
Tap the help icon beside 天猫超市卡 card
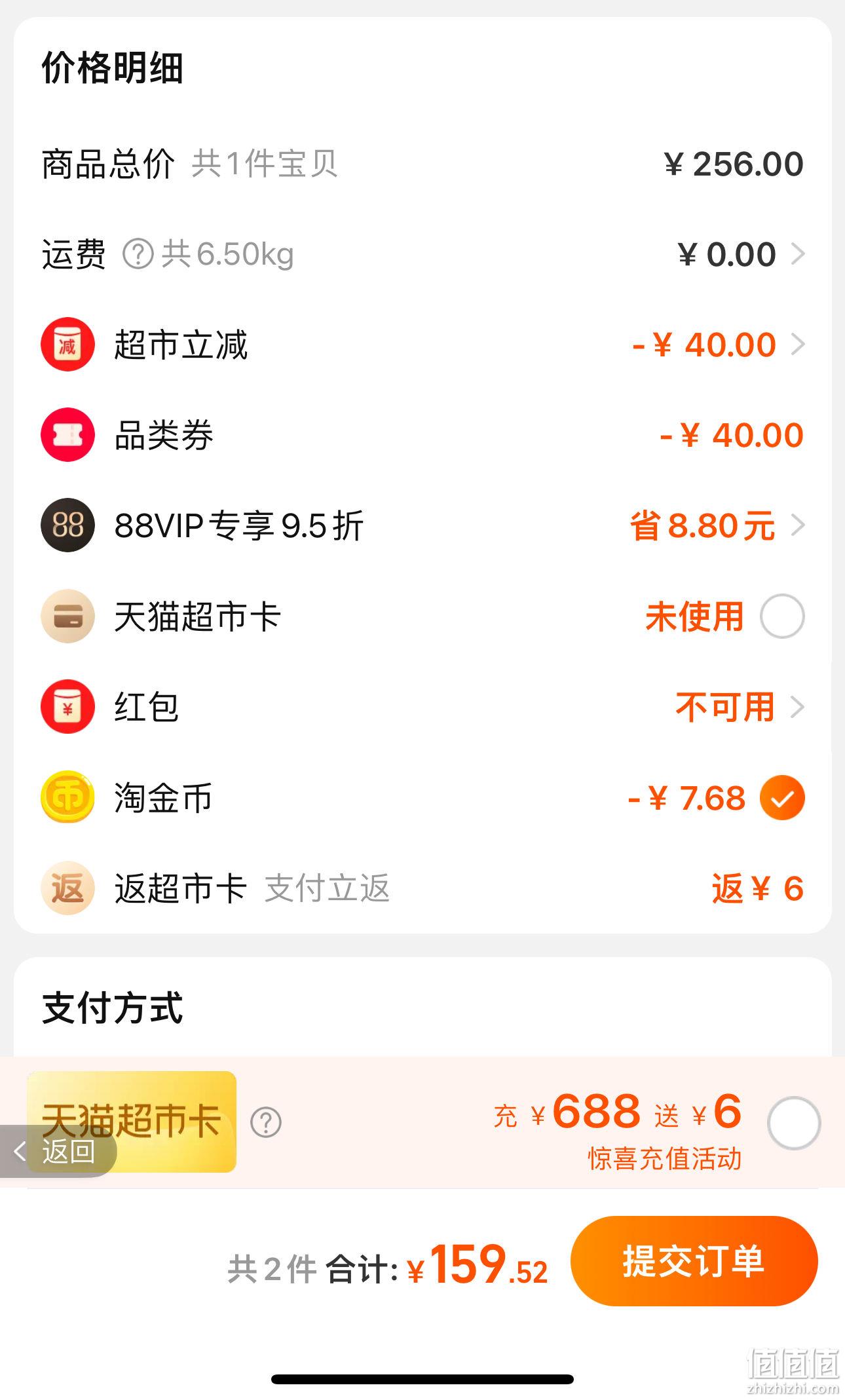tap(266, 1122)
